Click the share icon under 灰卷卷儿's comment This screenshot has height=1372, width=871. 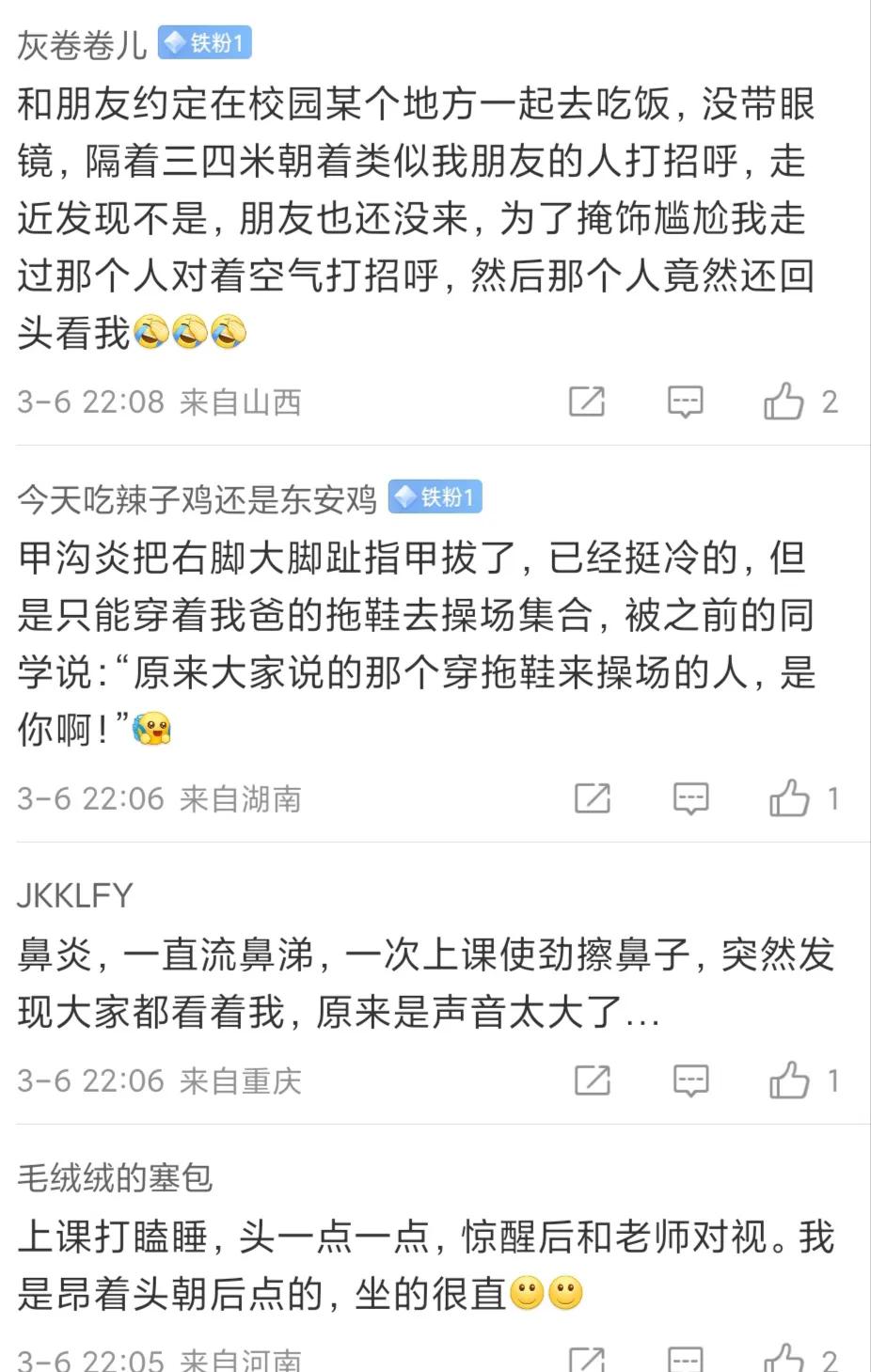tap(588, 402)
